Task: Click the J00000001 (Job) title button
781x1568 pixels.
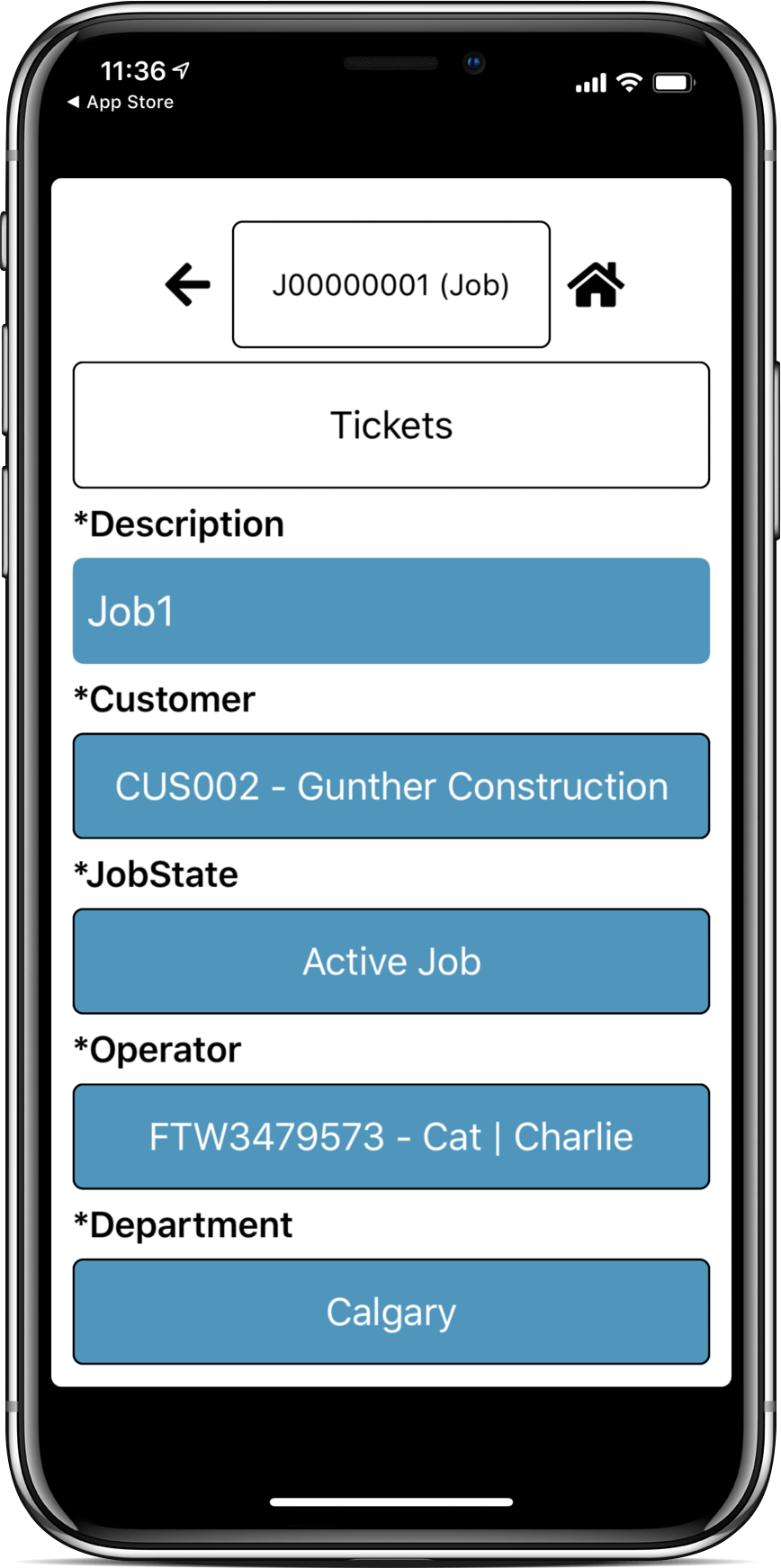Action: [x=390, y=283]
